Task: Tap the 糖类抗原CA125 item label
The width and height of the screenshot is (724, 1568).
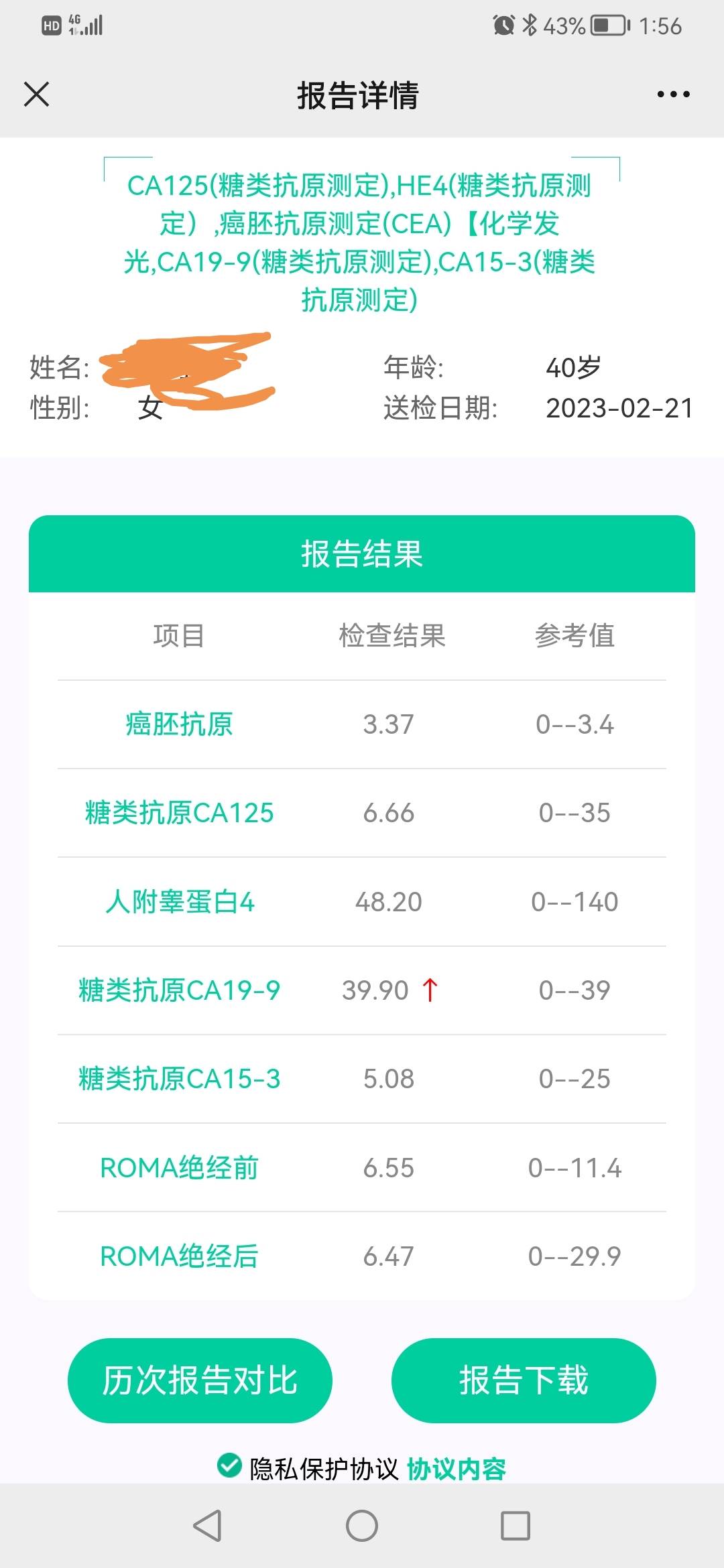Action: point(180,813)
